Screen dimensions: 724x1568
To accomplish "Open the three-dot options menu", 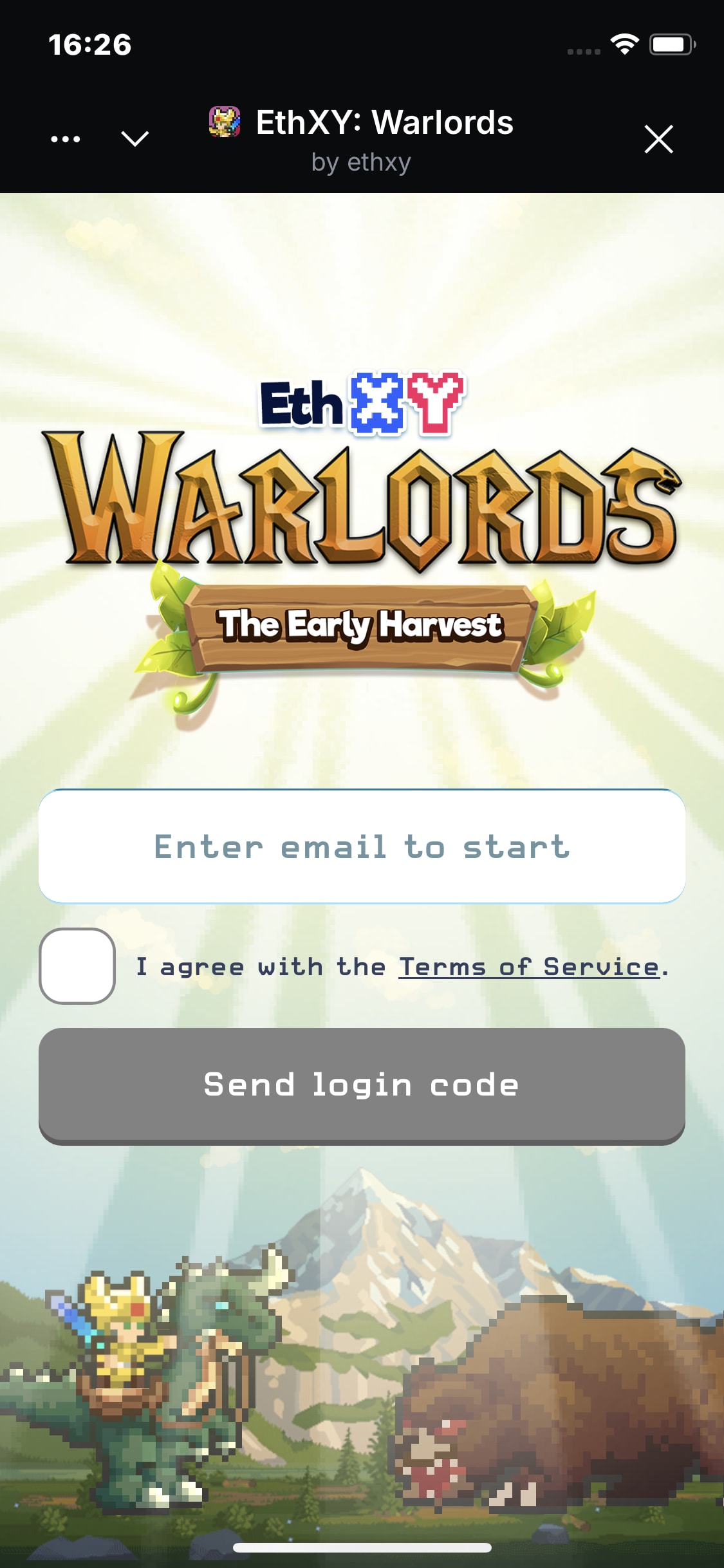I will click(66, 139).
